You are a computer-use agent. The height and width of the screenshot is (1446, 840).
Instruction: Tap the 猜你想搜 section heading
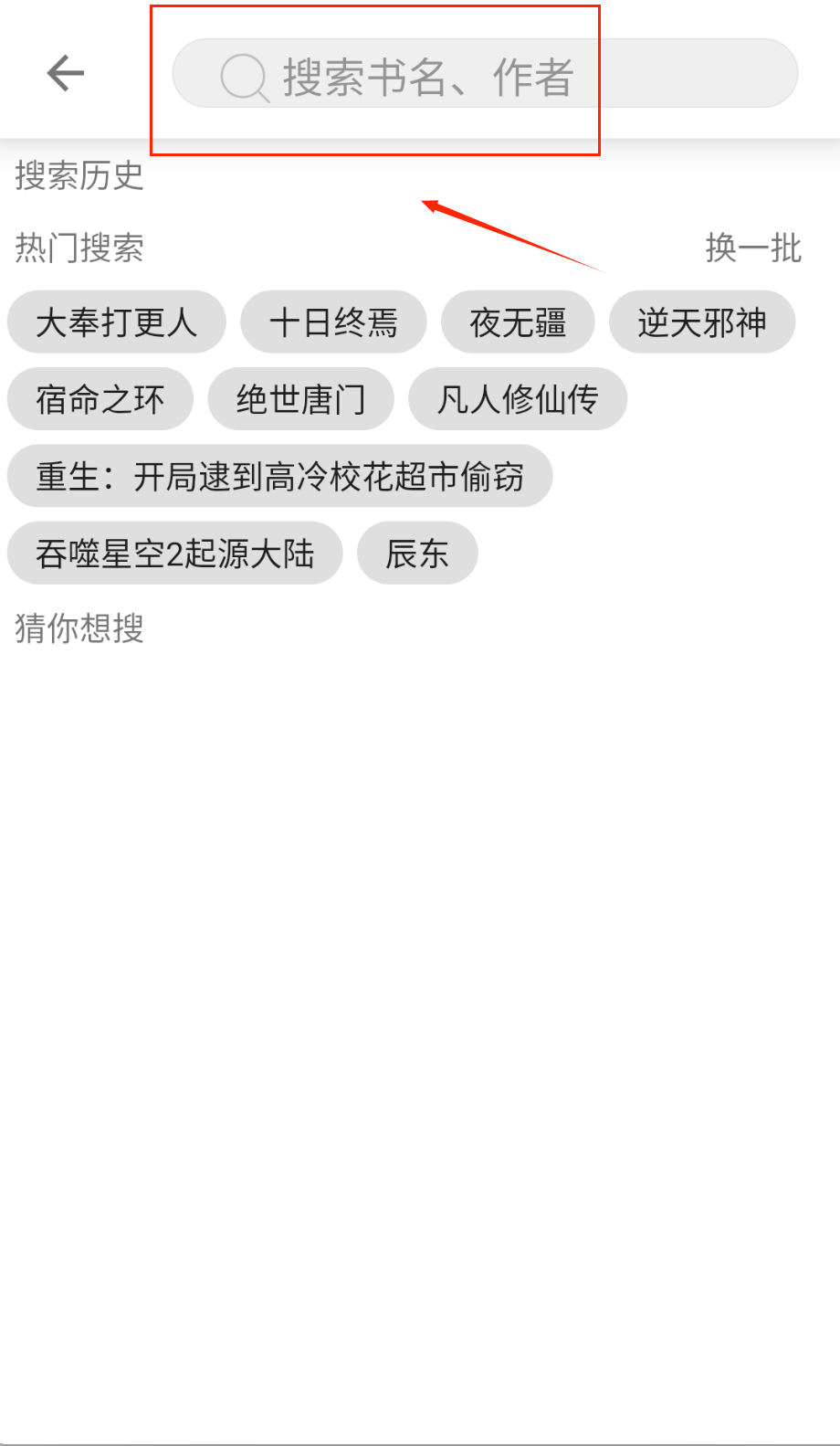(78, 628)
